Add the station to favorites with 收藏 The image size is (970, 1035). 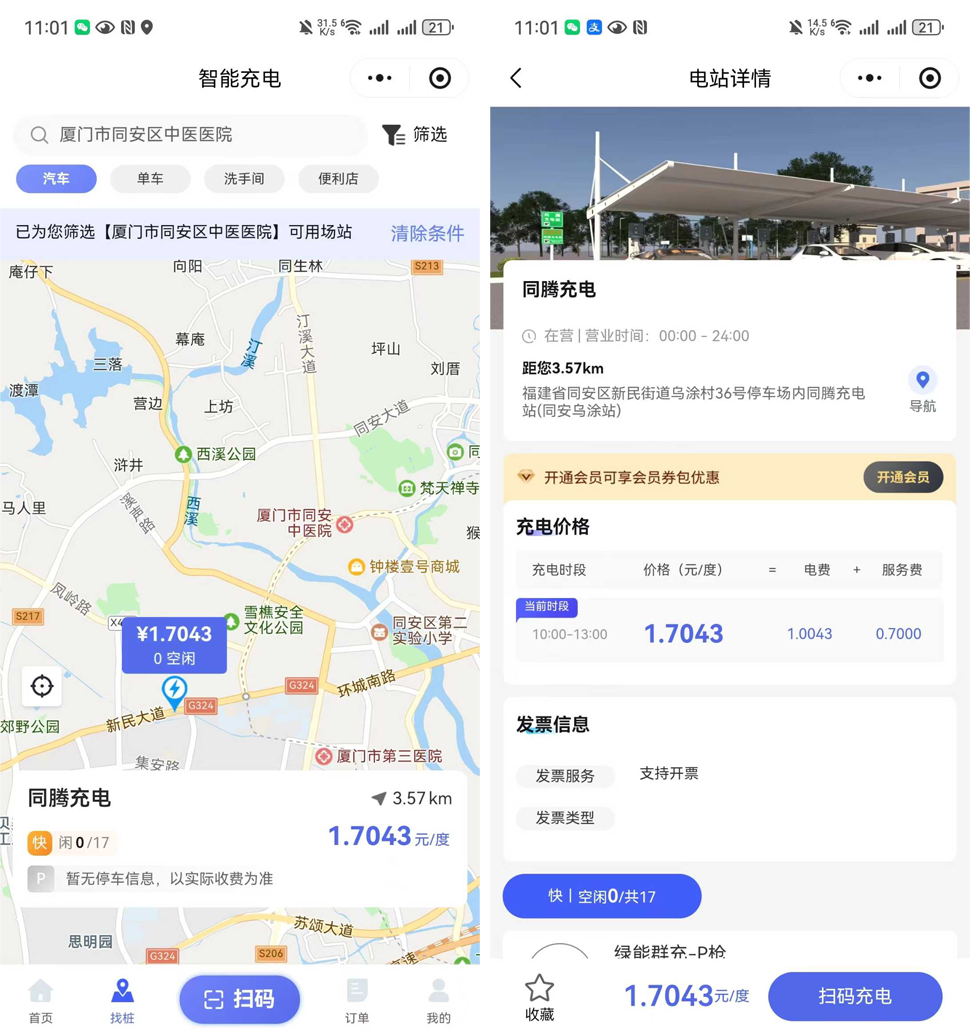point(540,997)
